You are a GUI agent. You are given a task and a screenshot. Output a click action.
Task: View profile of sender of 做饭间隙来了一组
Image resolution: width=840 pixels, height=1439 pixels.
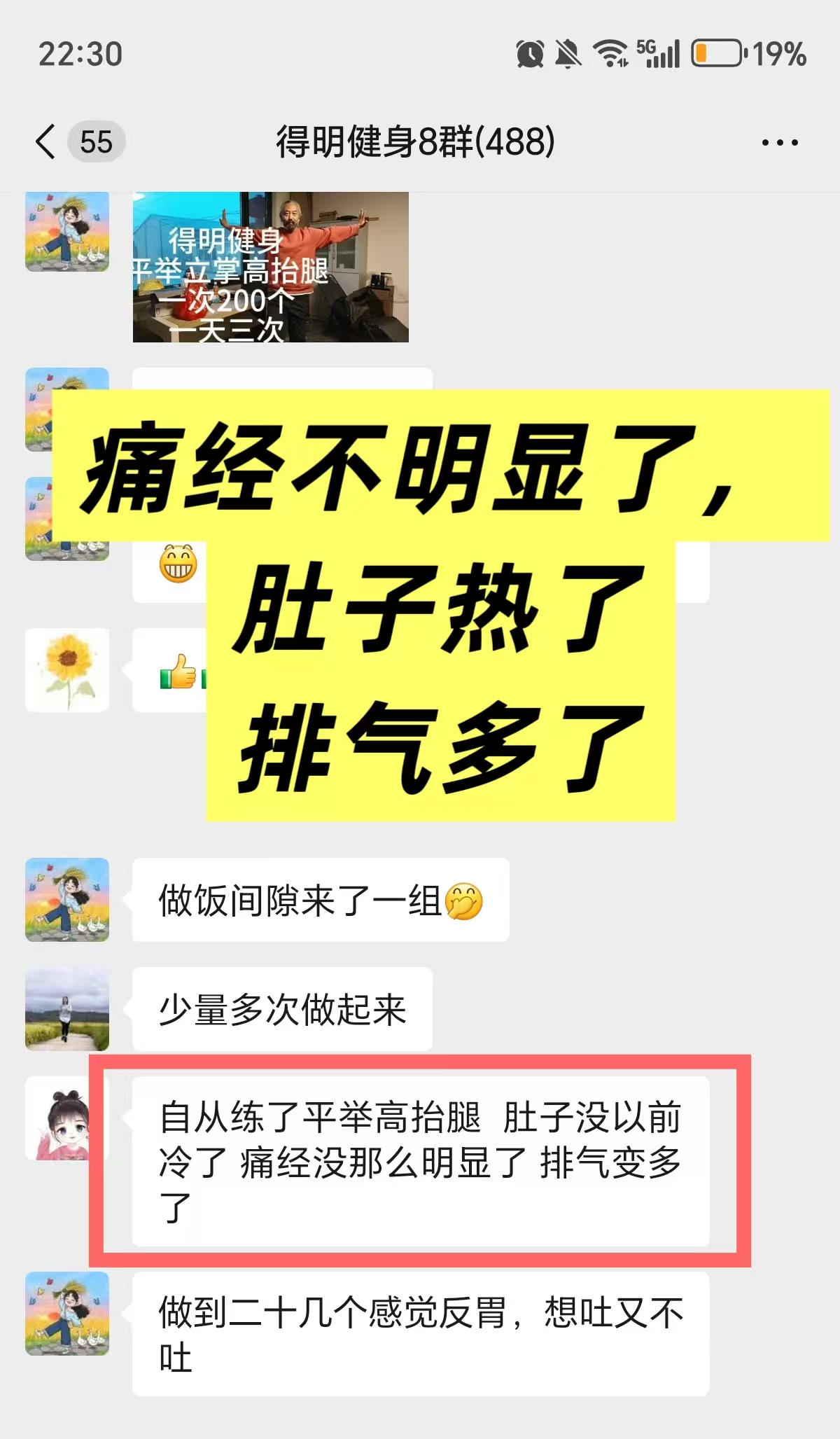(67, 899)
